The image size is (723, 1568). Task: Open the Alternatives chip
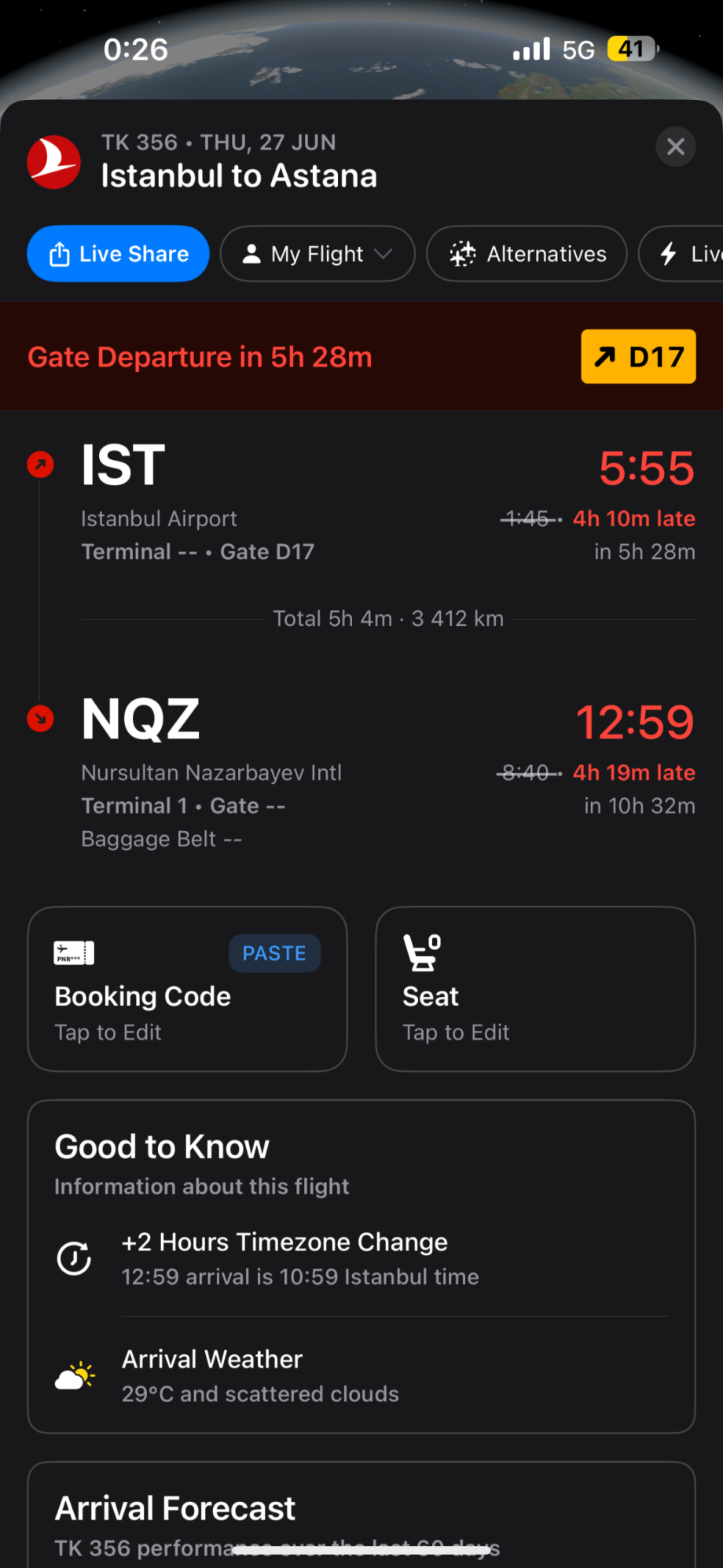(527, 254)
